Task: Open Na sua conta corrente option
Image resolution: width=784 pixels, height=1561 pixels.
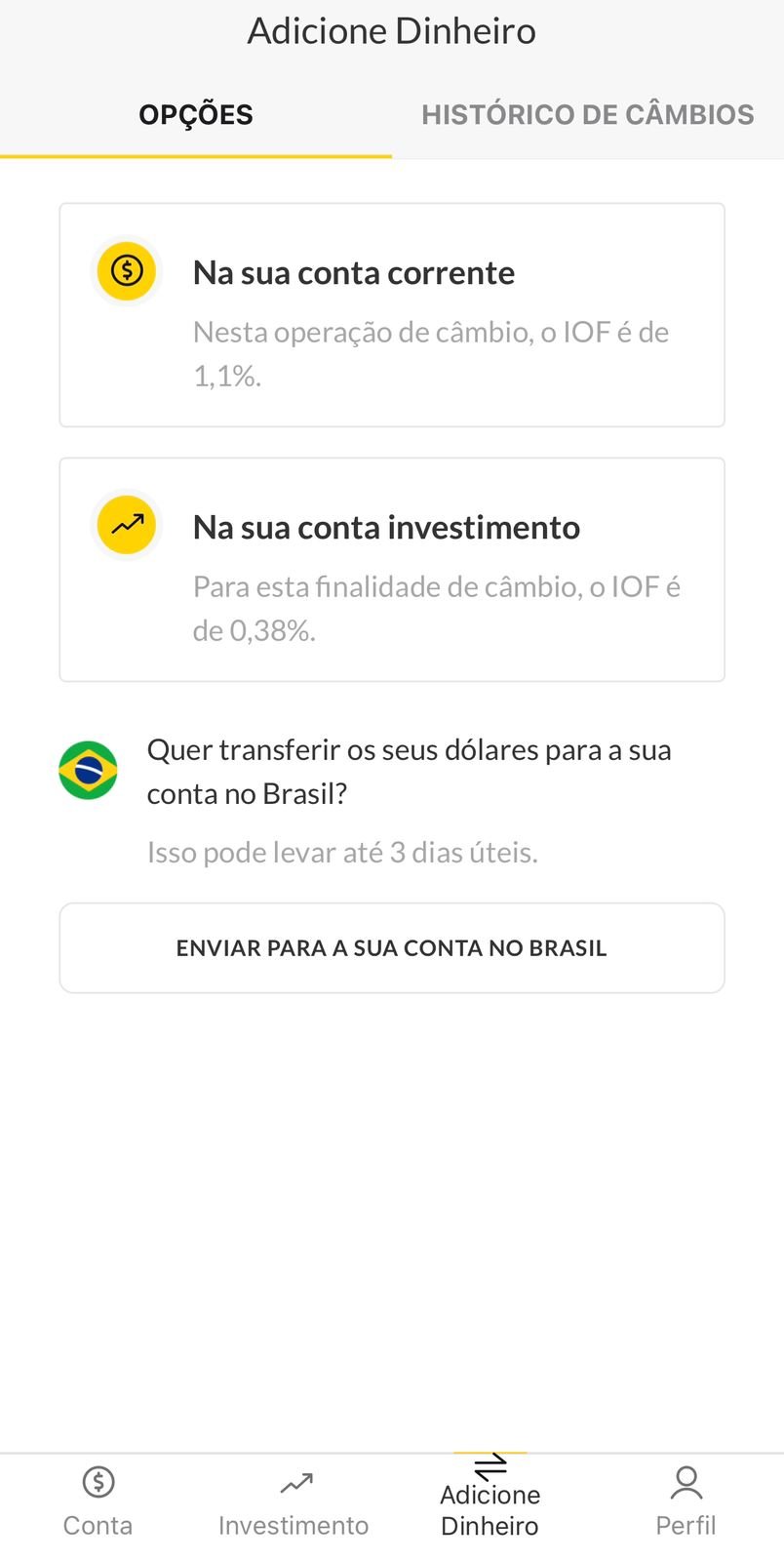Action: 392,315
